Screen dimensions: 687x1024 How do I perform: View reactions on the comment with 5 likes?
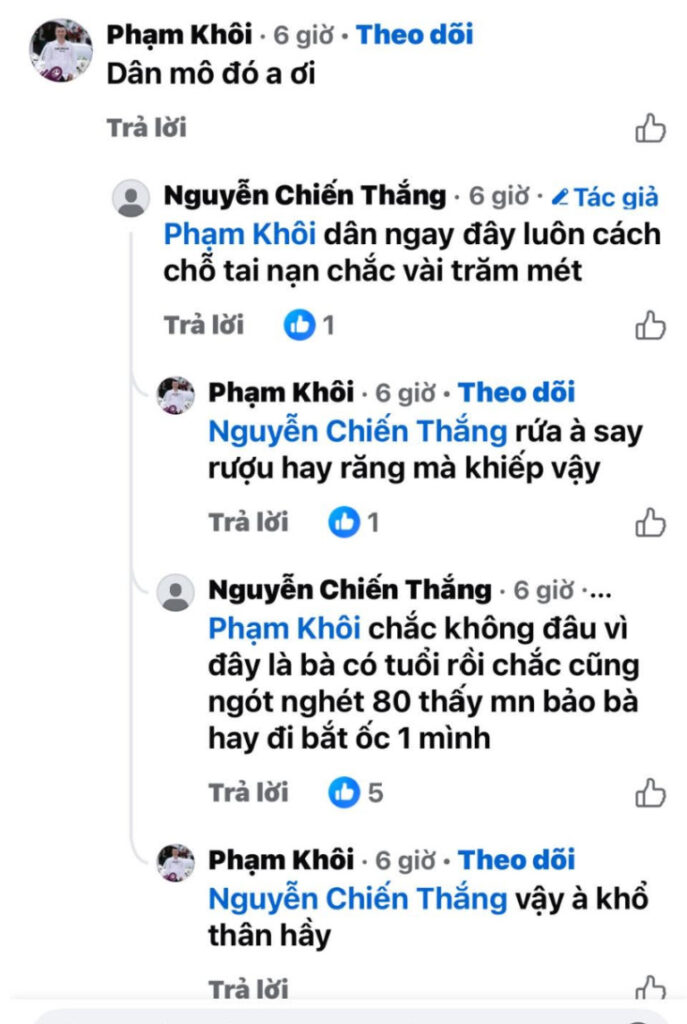click(356, 793)
